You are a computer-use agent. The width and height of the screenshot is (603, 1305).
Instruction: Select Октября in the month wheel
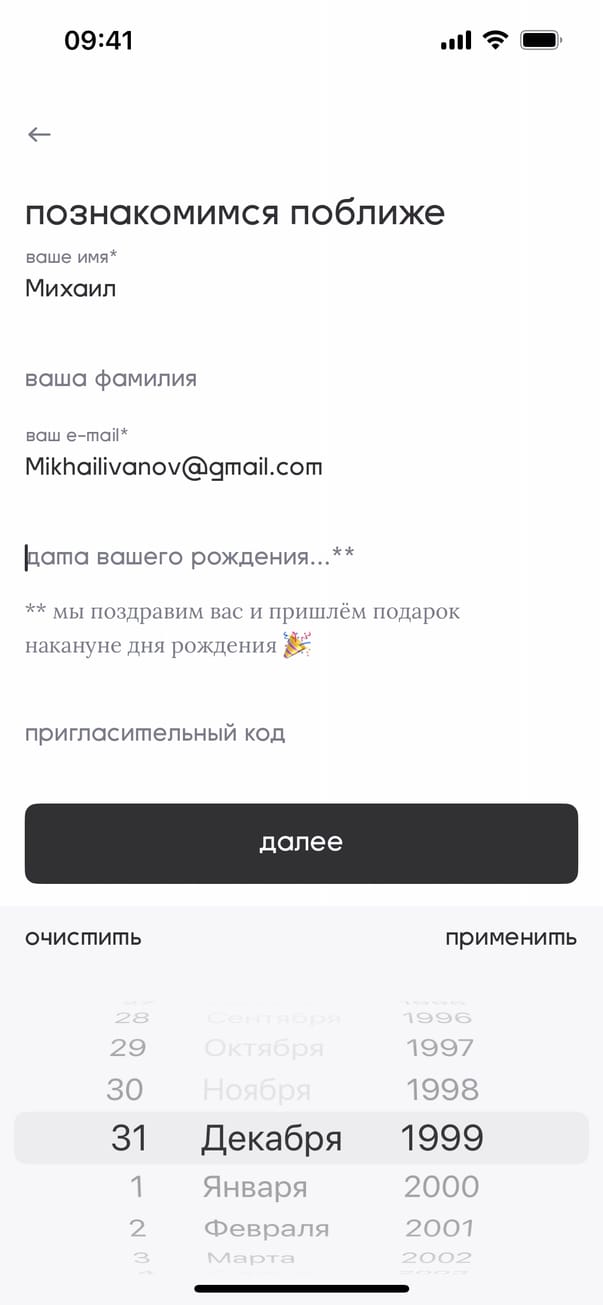tap(263, 1048)
